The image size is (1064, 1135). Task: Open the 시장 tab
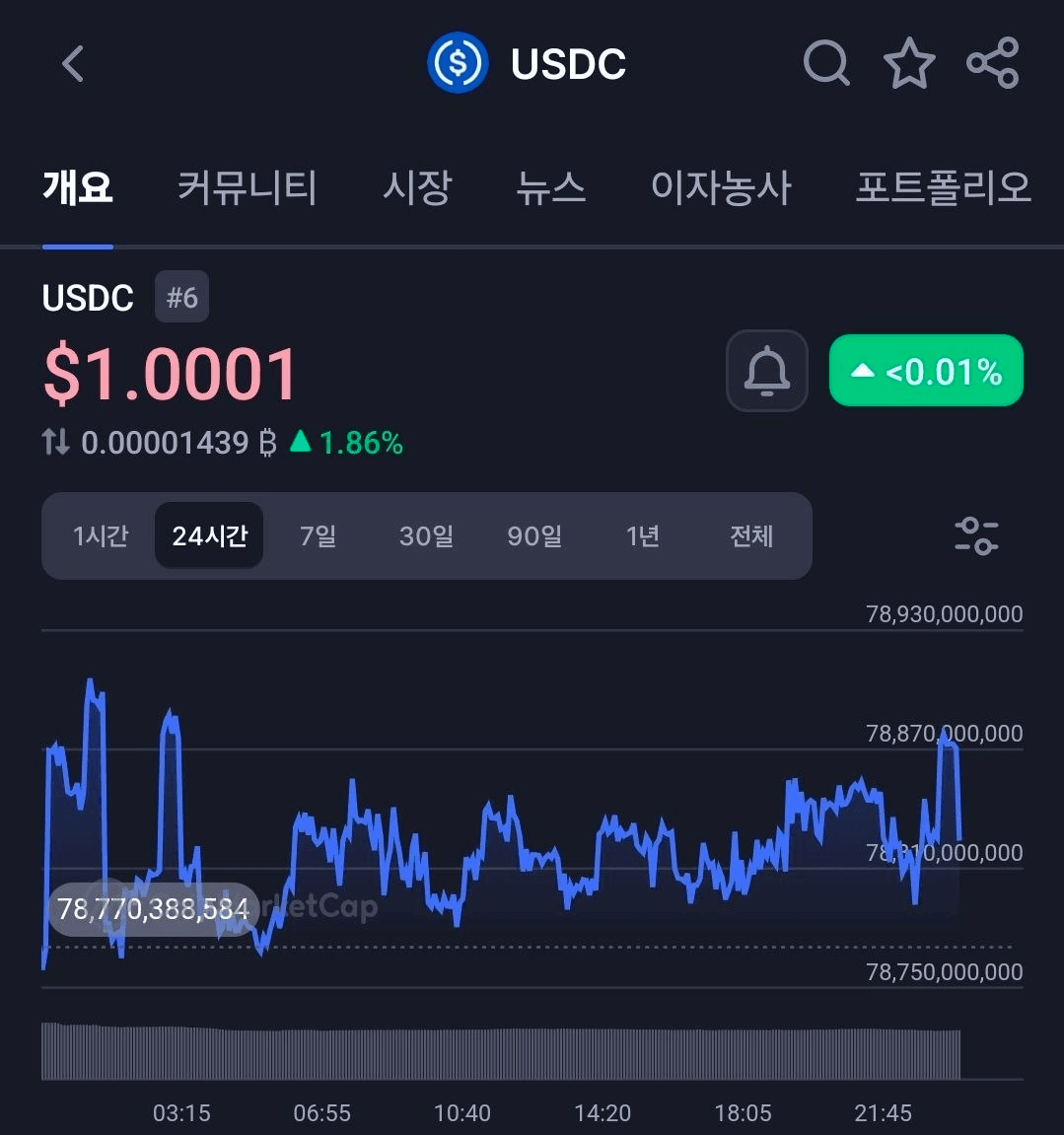pos(417,187)
